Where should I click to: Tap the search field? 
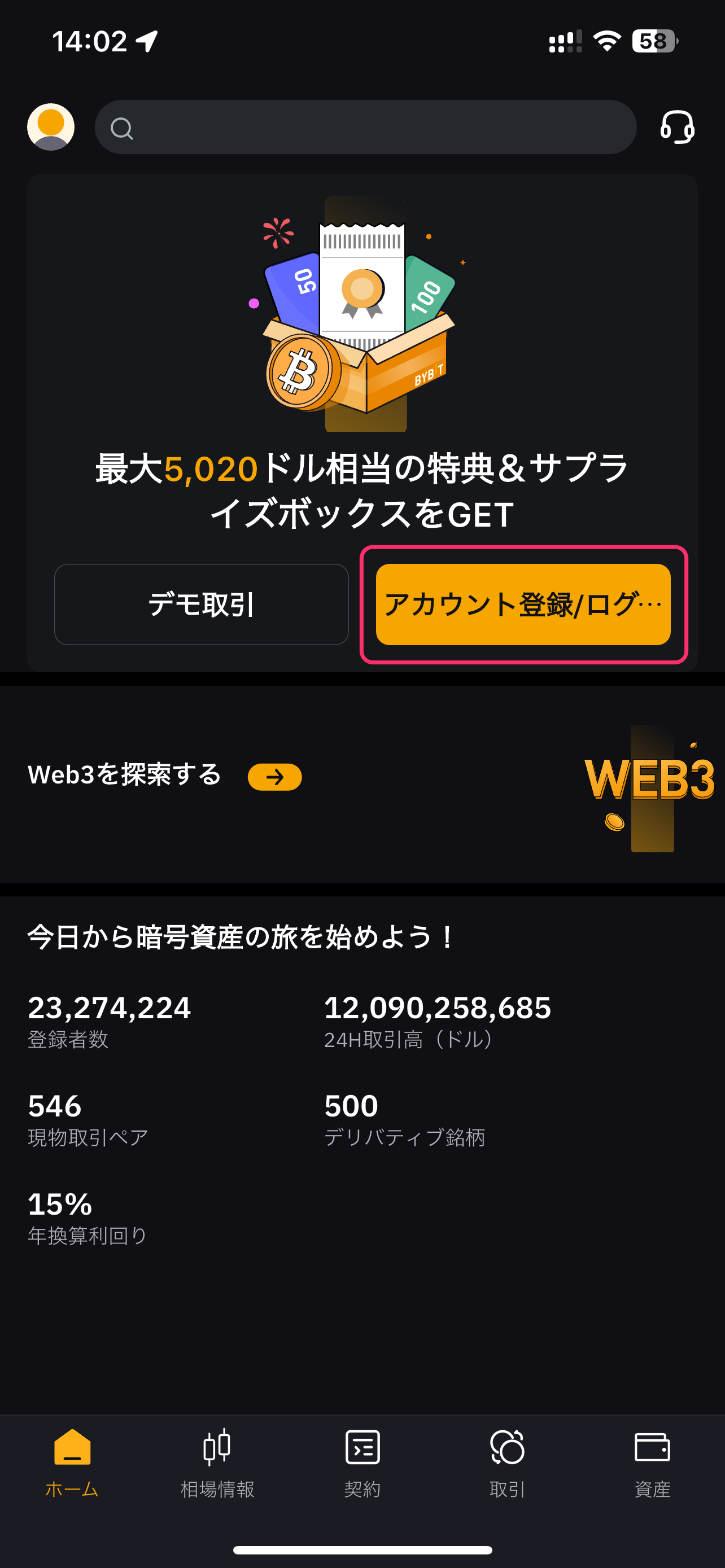(x=365, y=127)
